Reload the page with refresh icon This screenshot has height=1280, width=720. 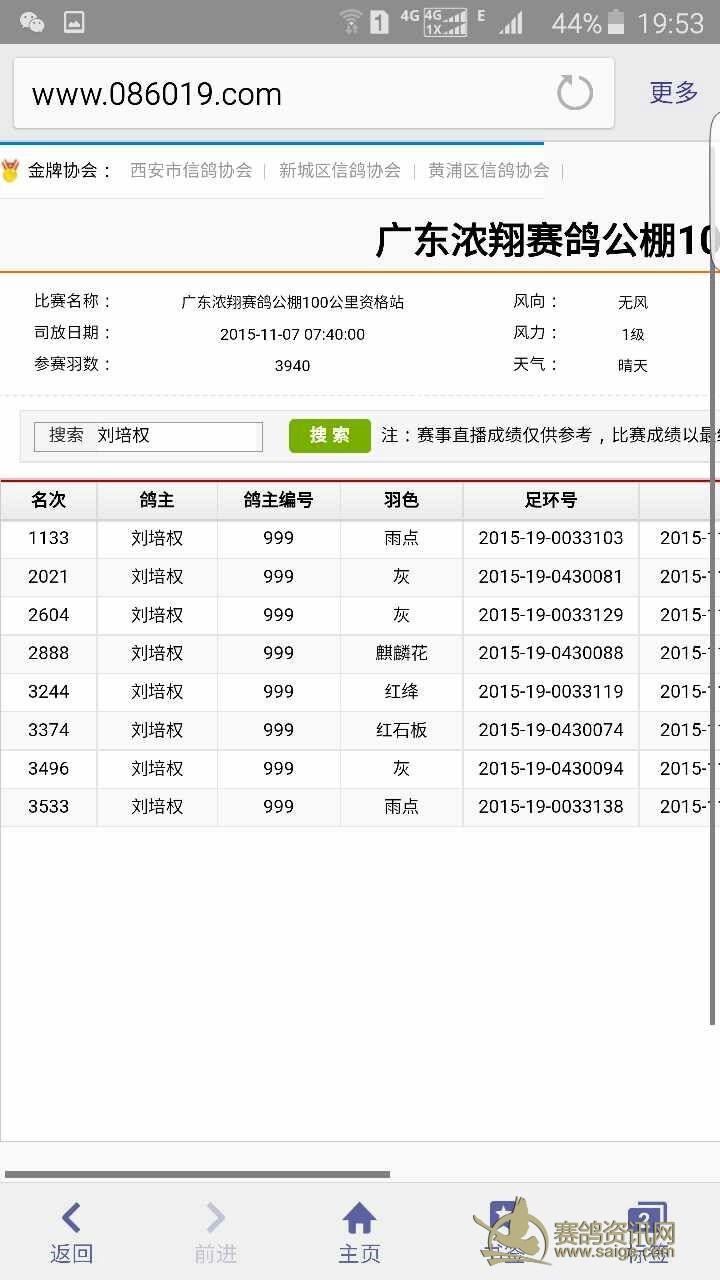(574, 94)
